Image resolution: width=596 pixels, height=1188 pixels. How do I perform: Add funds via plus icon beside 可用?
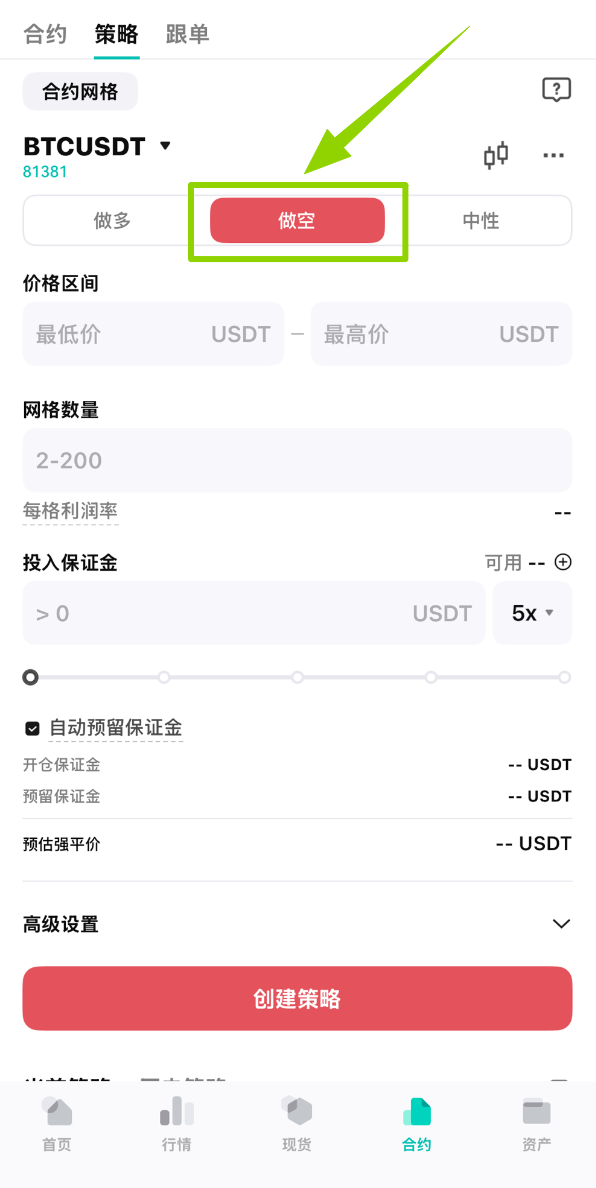563,562
